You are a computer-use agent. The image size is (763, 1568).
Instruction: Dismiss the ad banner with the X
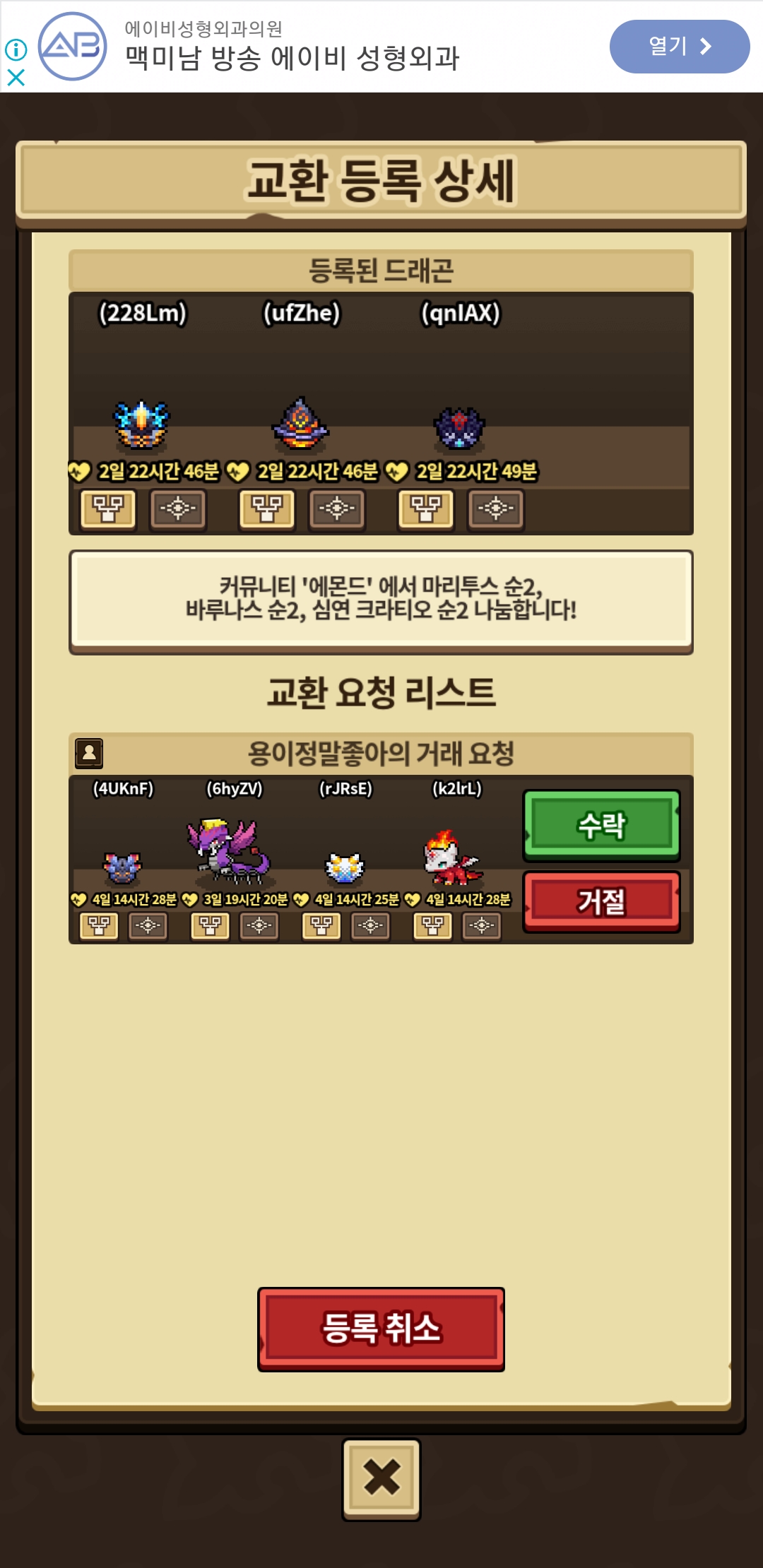pos(16,78)
